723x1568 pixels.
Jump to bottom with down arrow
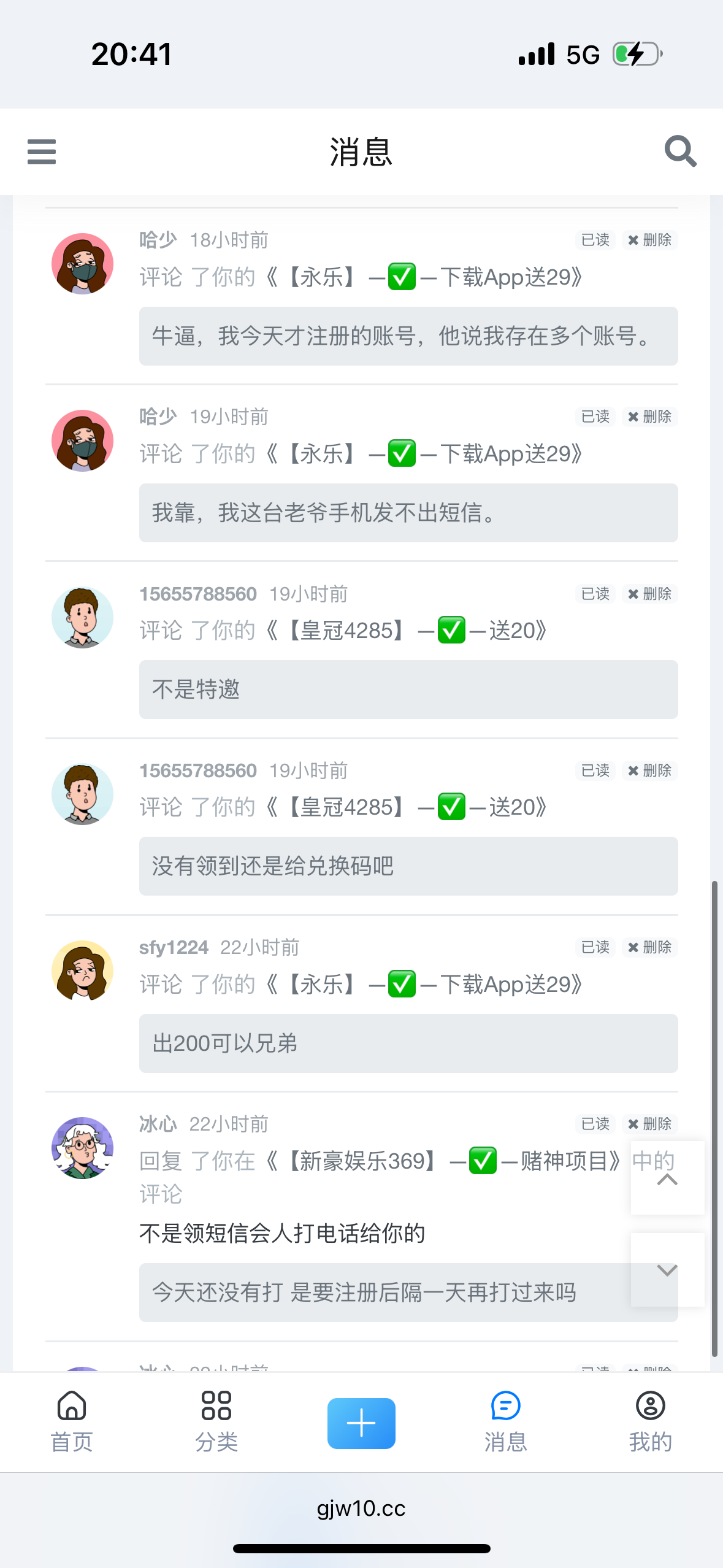[x=667, y=1270]
